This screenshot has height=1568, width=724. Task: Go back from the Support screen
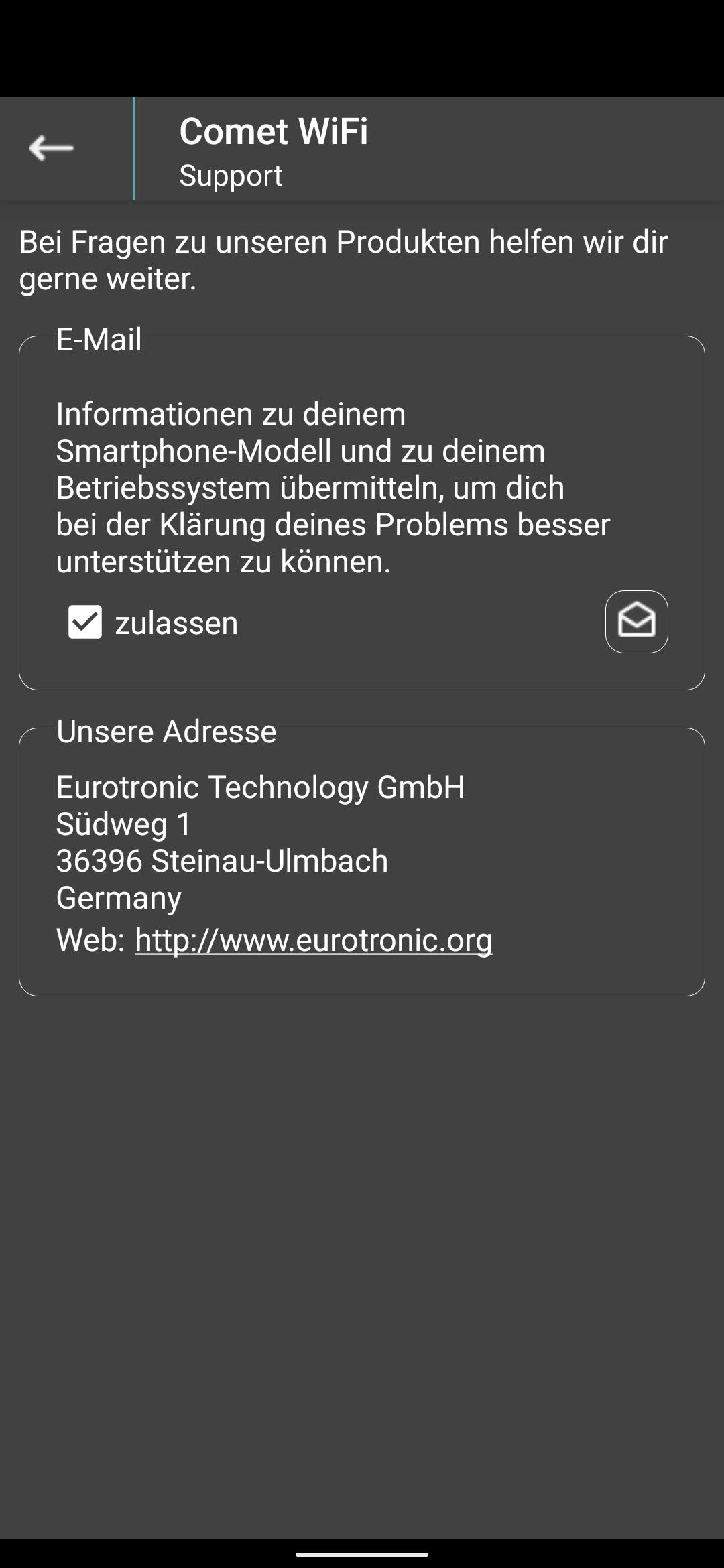coord(51,148)
